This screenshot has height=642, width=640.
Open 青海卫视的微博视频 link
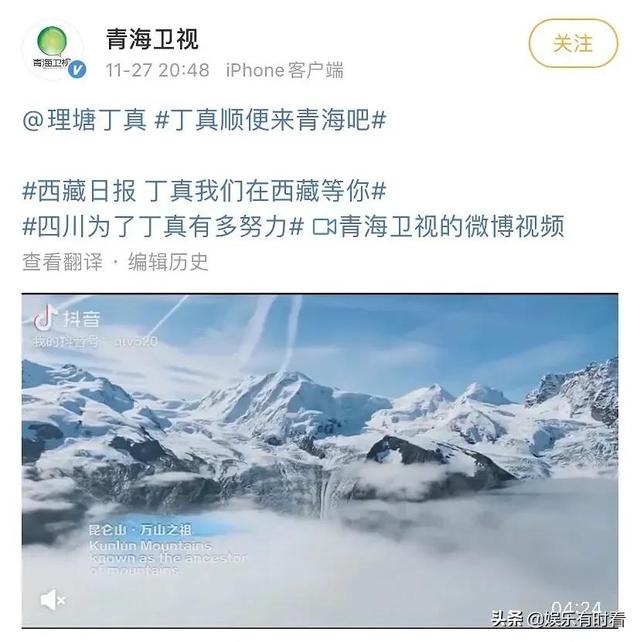(438, 225)
